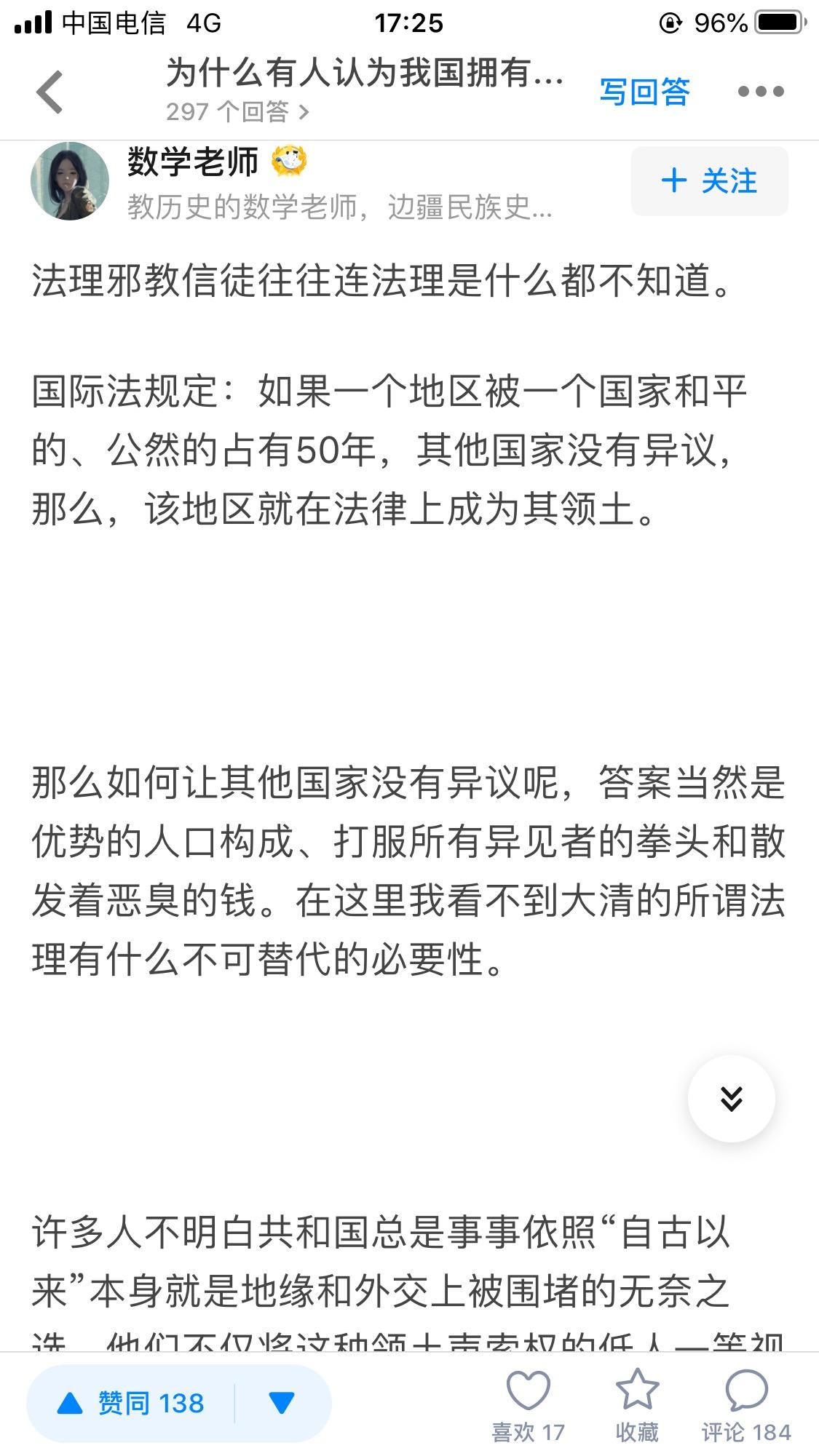Follow 数学老师 with the 关注 button

709,181
